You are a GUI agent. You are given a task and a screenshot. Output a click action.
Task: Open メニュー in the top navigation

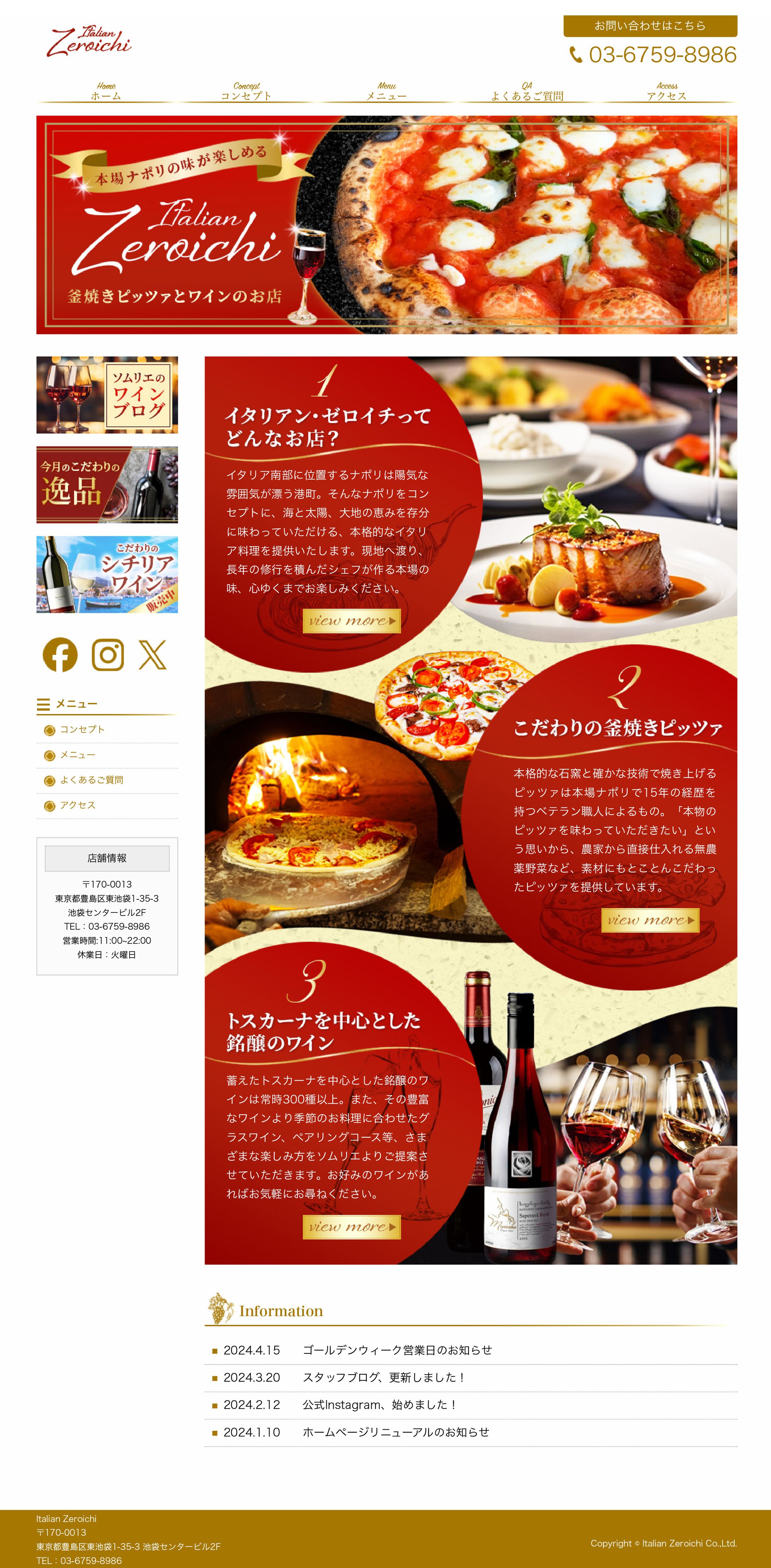click(x=386, y=92)
